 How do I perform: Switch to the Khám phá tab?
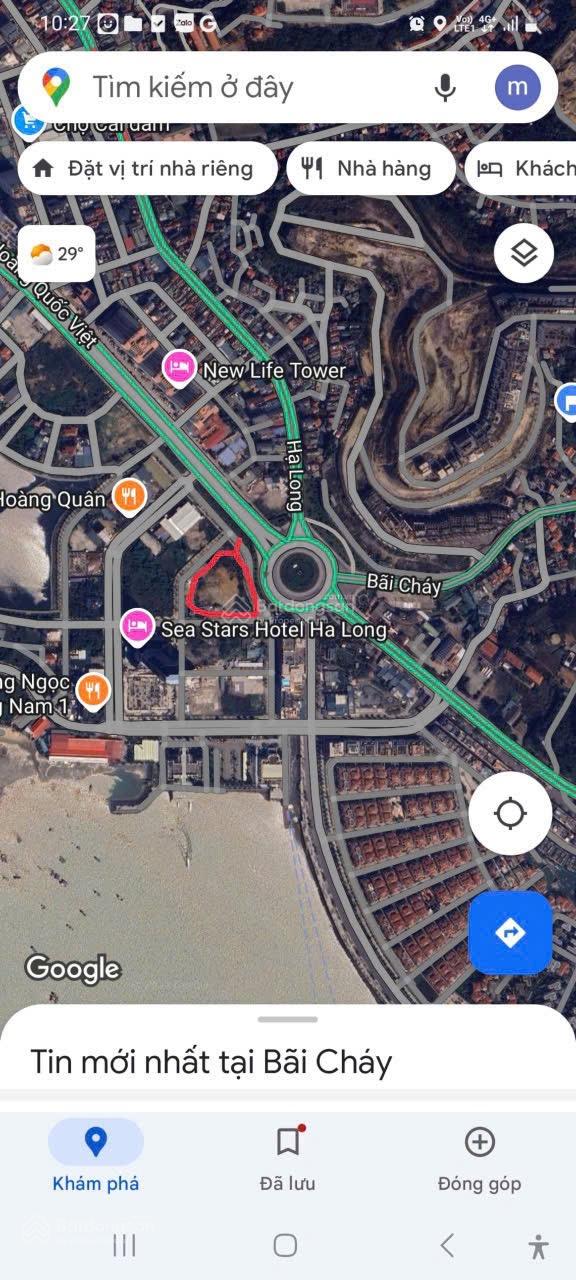(x=96, y=1156)
